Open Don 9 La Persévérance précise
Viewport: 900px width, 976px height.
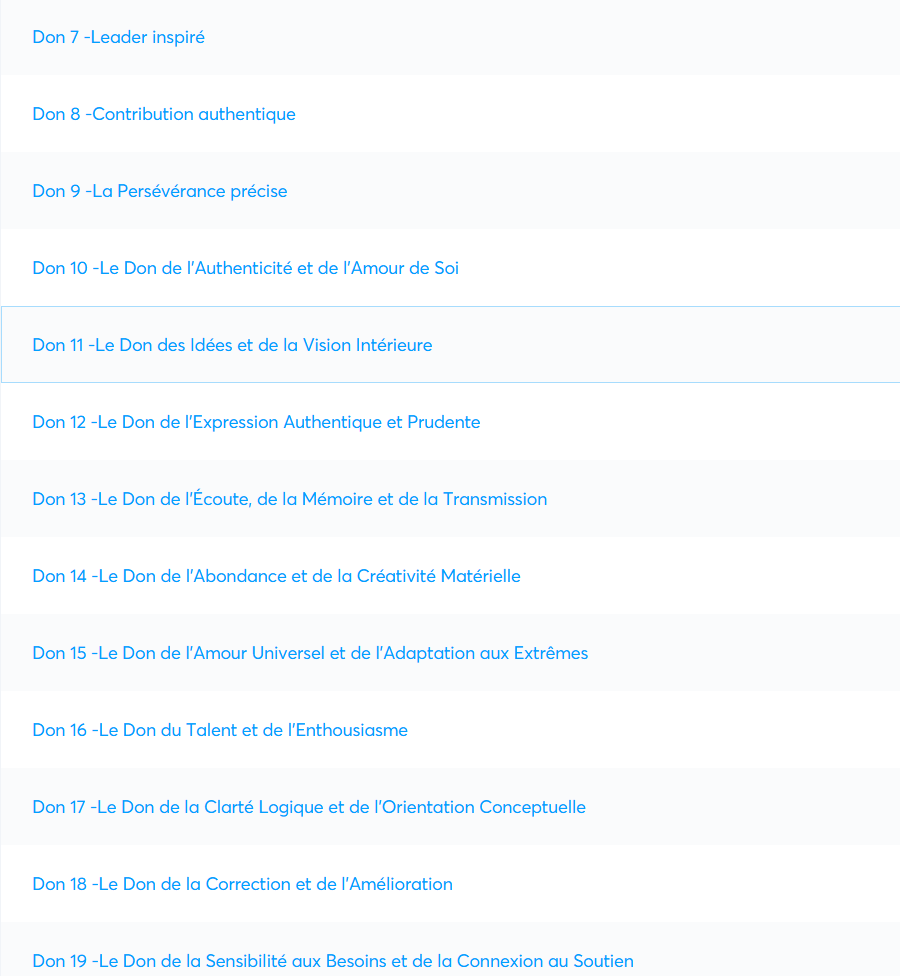[x=160, y=191]
